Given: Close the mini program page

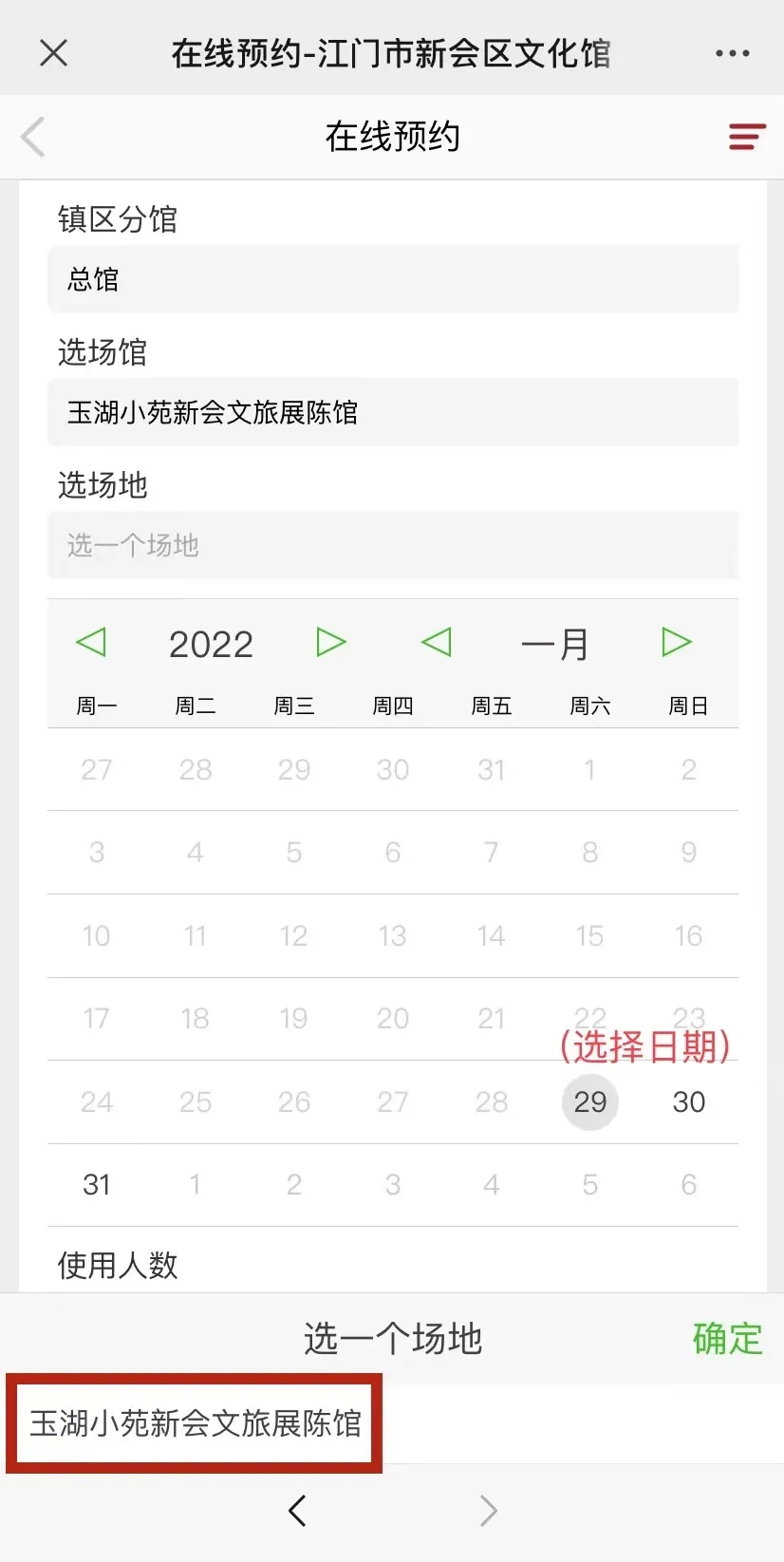Looking at the screenshot, I should (54, 53).
